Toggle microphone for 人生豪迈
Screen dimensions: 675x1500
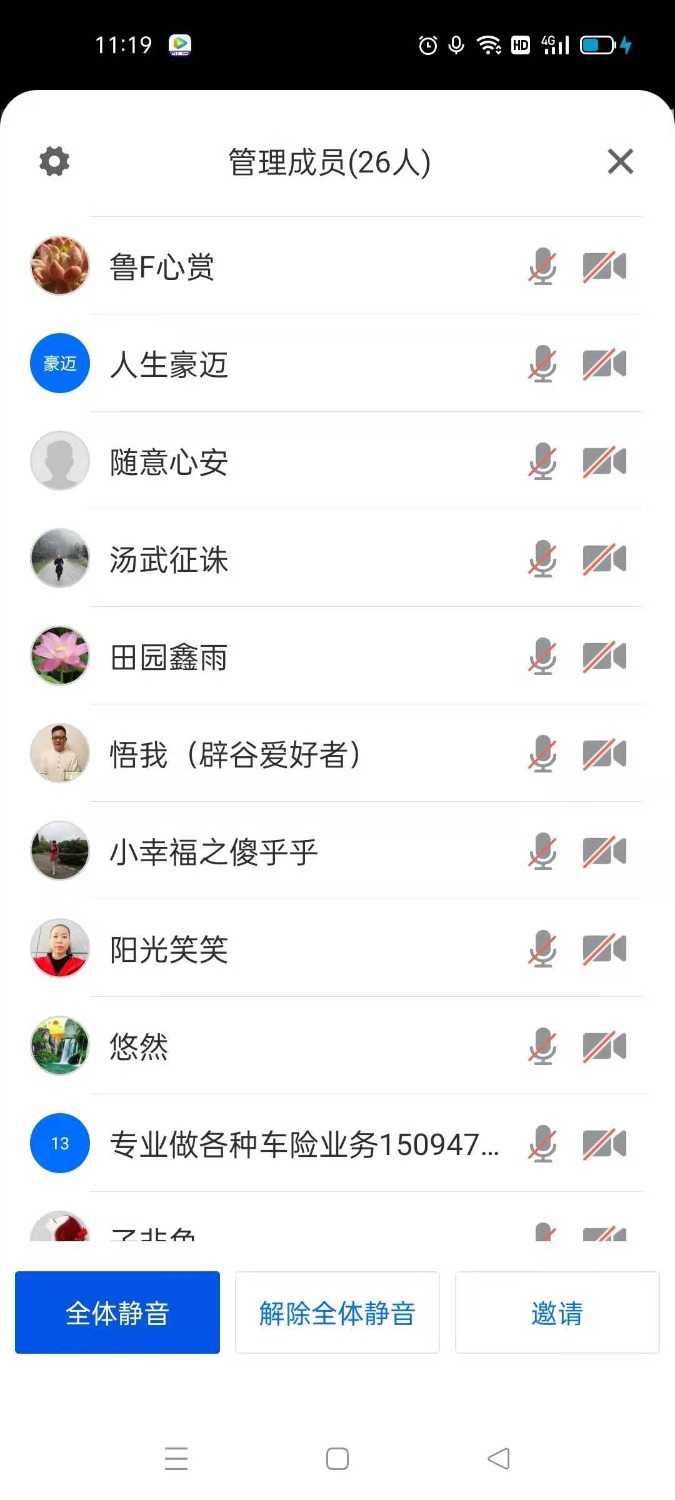point(542,364)
